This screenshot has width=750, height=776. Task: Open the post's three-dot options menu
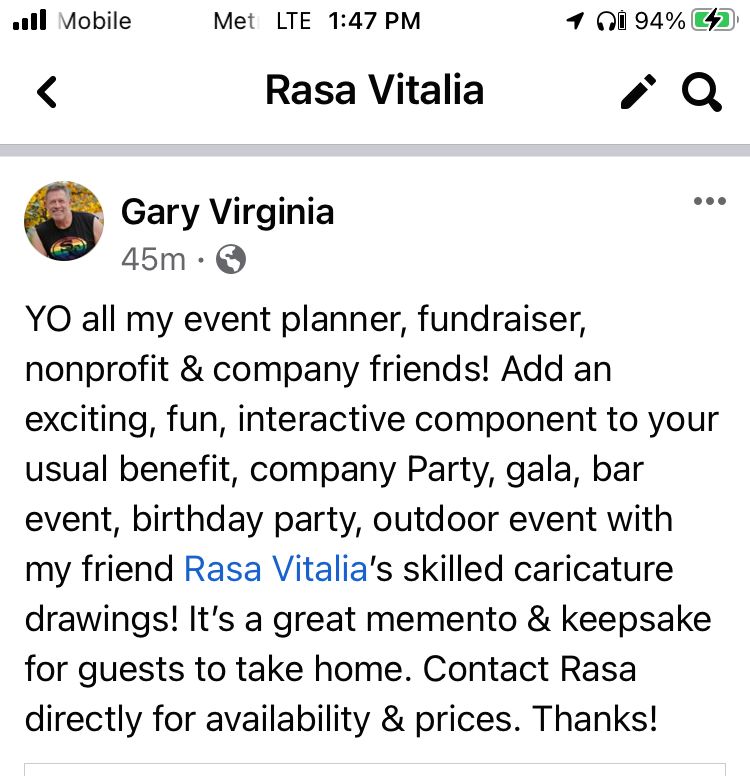click(x=709, y=201)
